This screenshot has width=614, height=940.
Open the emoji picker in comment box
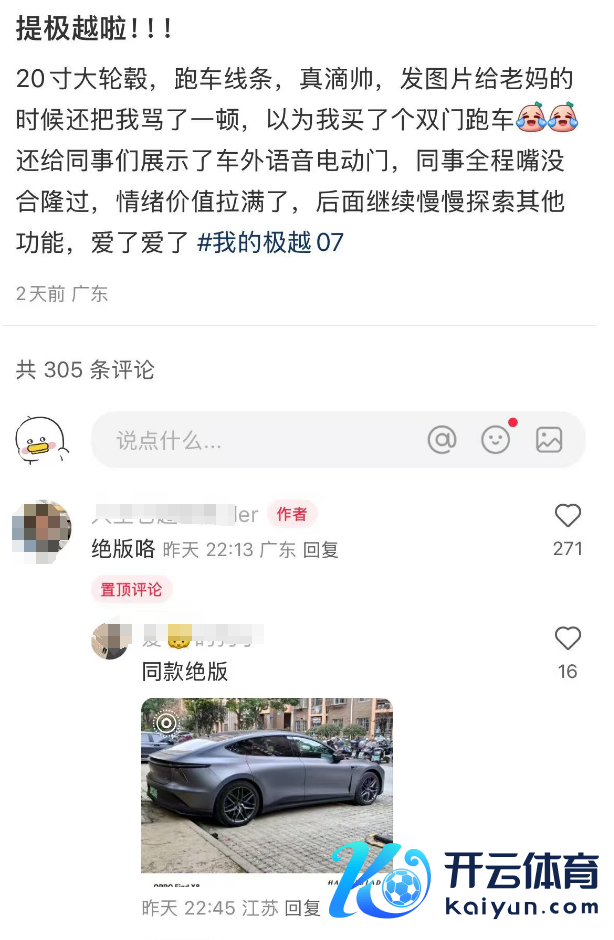pyautogui.click(x=495, y=440)
